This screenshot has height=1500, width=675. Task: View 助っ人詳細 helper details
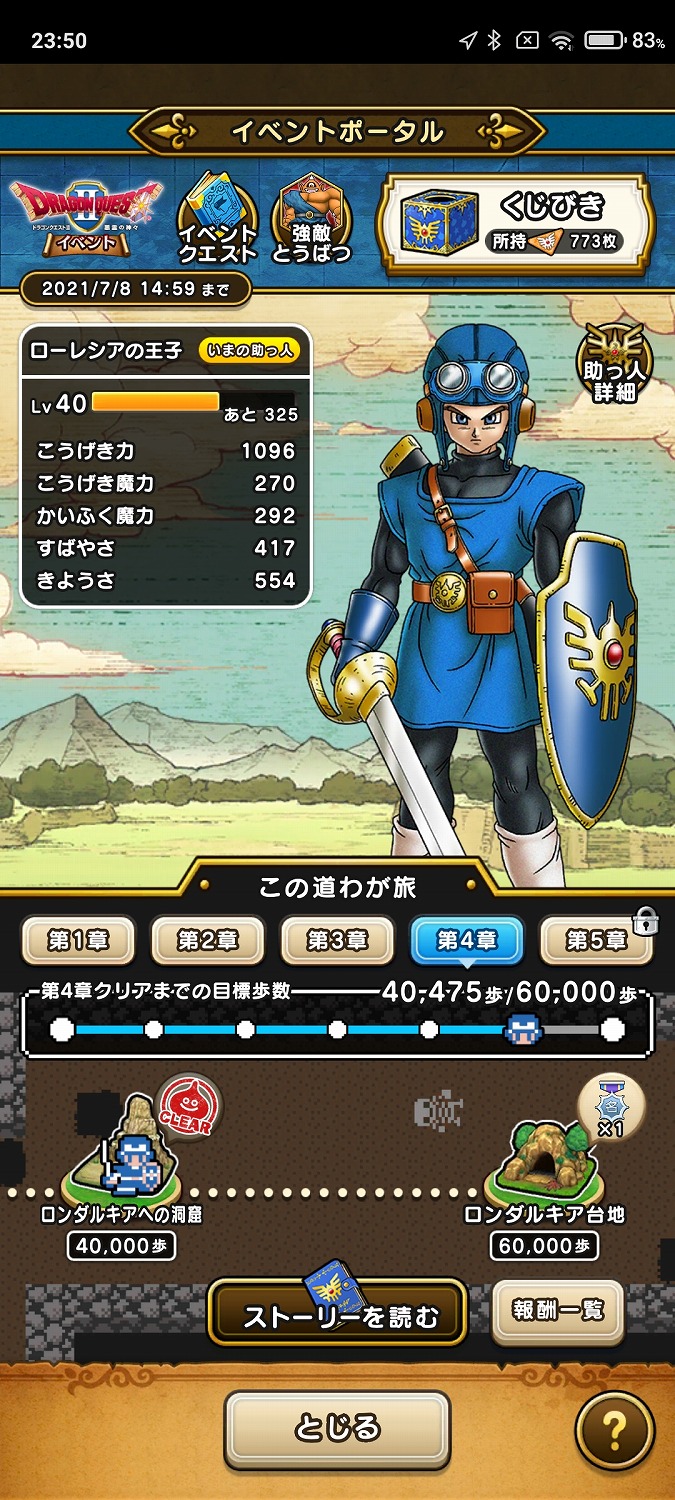[x=614, y=365]
